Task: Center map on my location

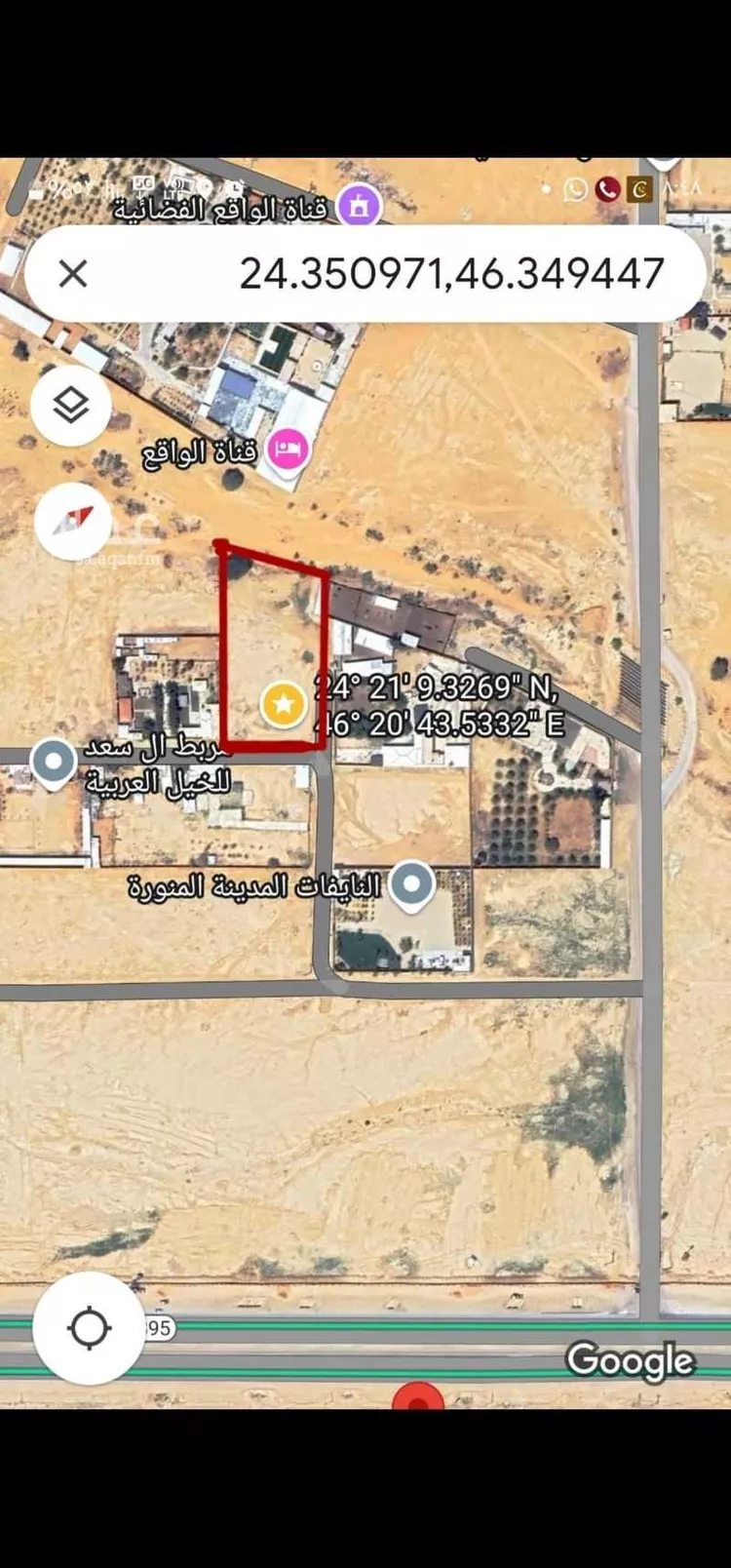Action: click(89, 1328)
